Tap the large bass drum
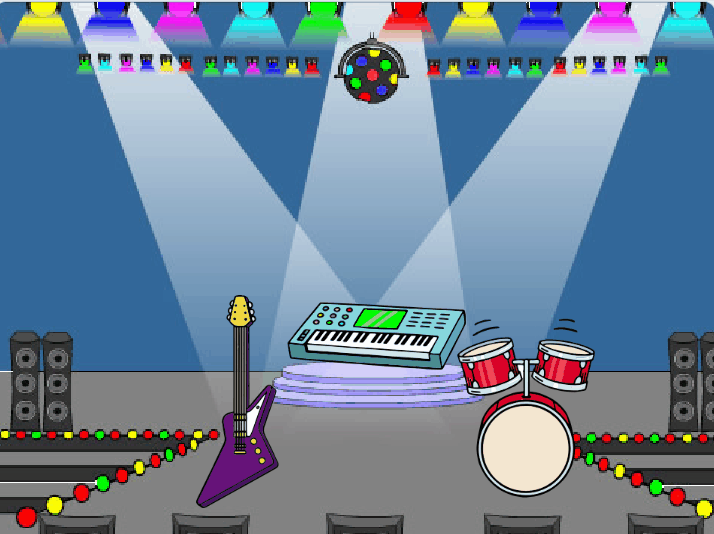This screenshot has width=714, height=534. coord(525,445)
